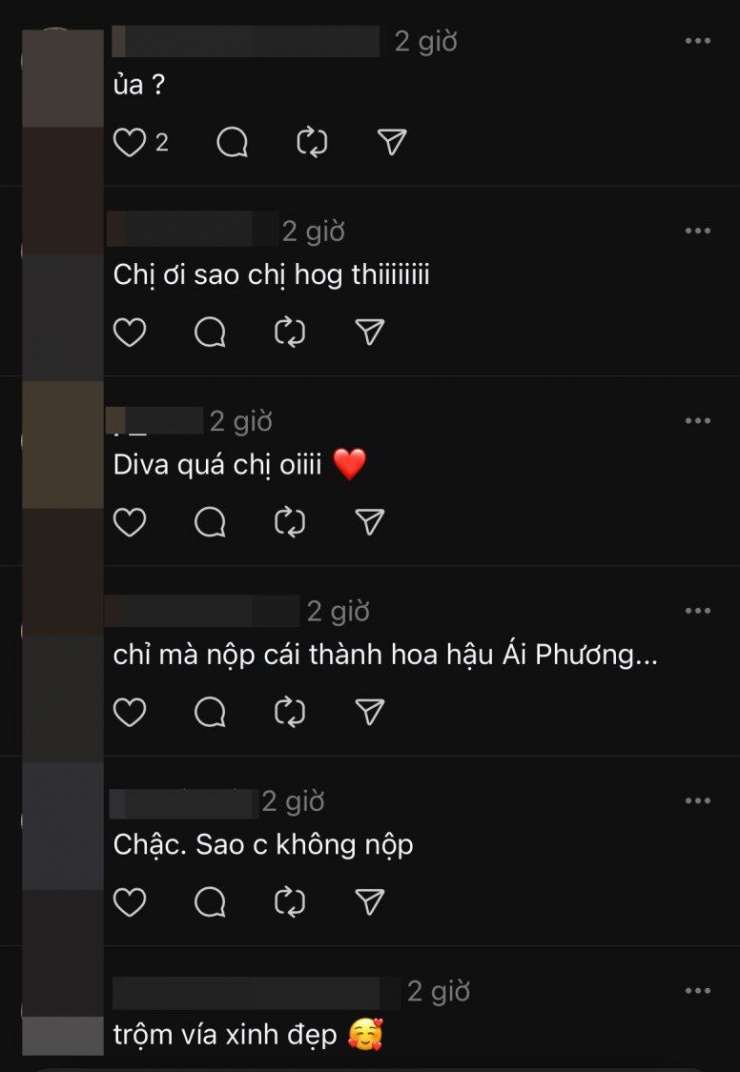Like the "Chị ơi sao chị hog" comment
Viewport: 740px width, 1072px height.
coord(129,332)
